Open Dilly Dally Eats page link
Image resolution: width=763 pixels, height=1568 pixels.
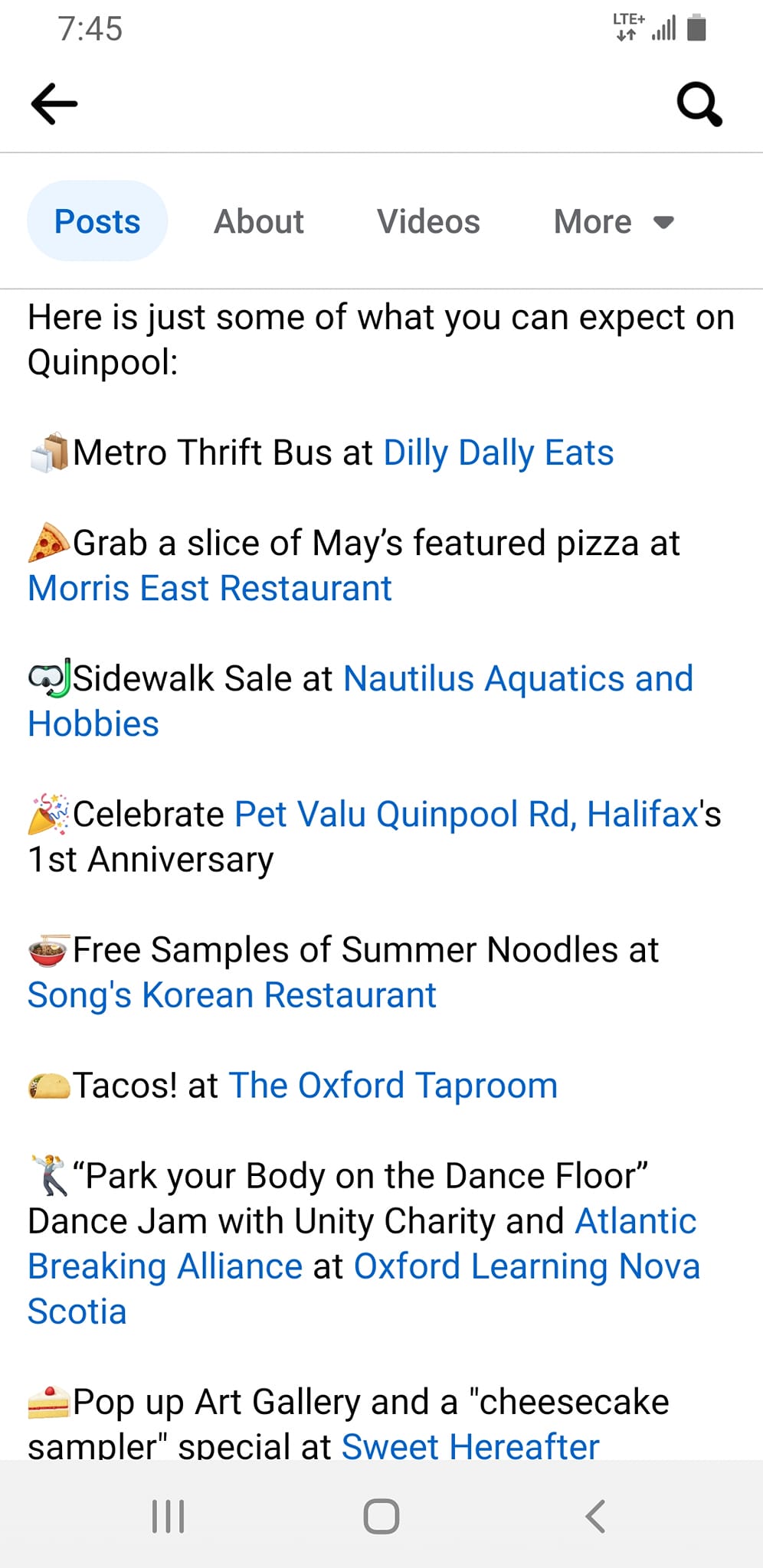point(498,452)
